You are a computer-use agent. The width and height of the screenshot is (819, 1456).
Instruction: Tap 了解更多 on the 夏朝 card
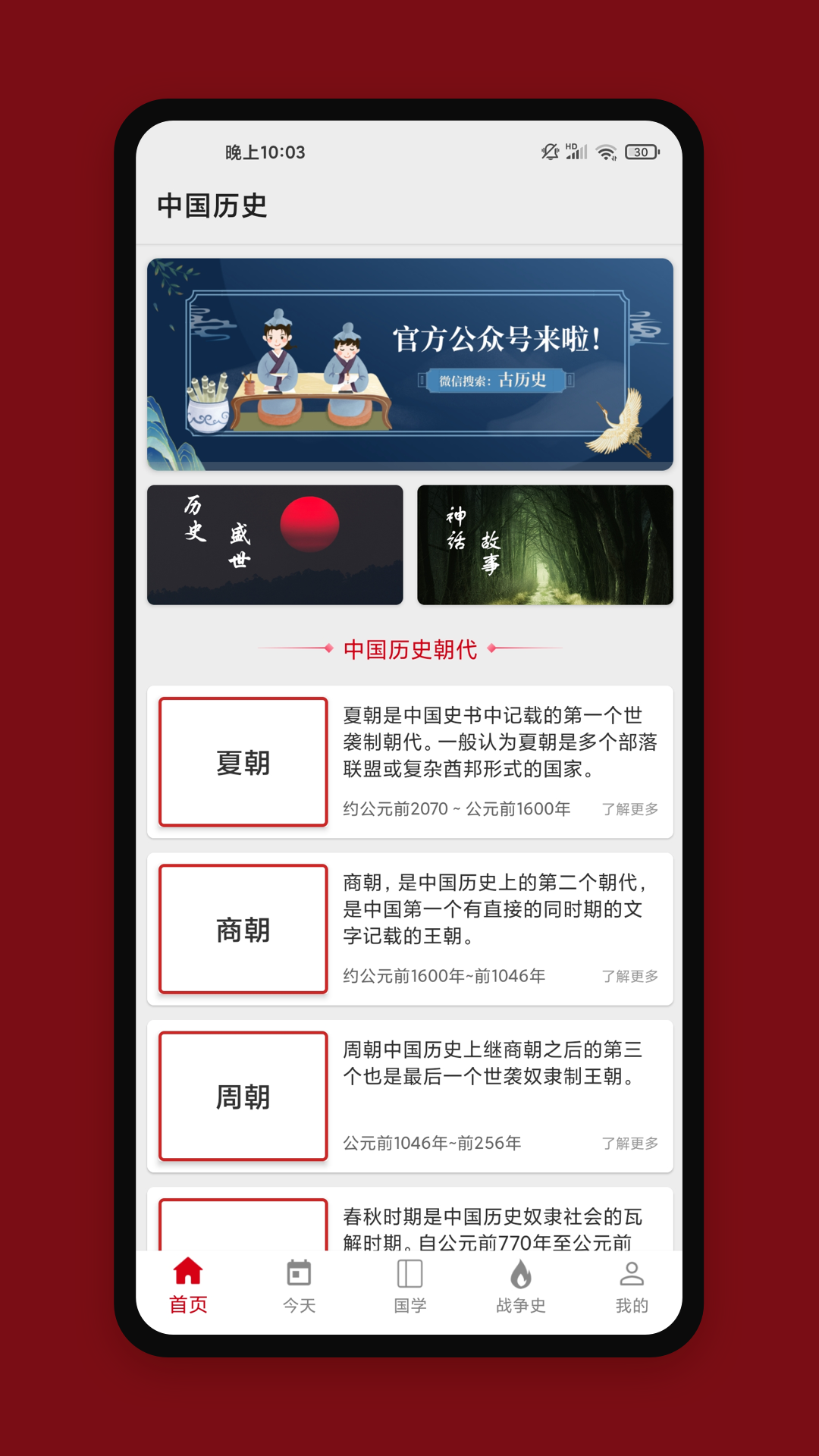[629, 809]
